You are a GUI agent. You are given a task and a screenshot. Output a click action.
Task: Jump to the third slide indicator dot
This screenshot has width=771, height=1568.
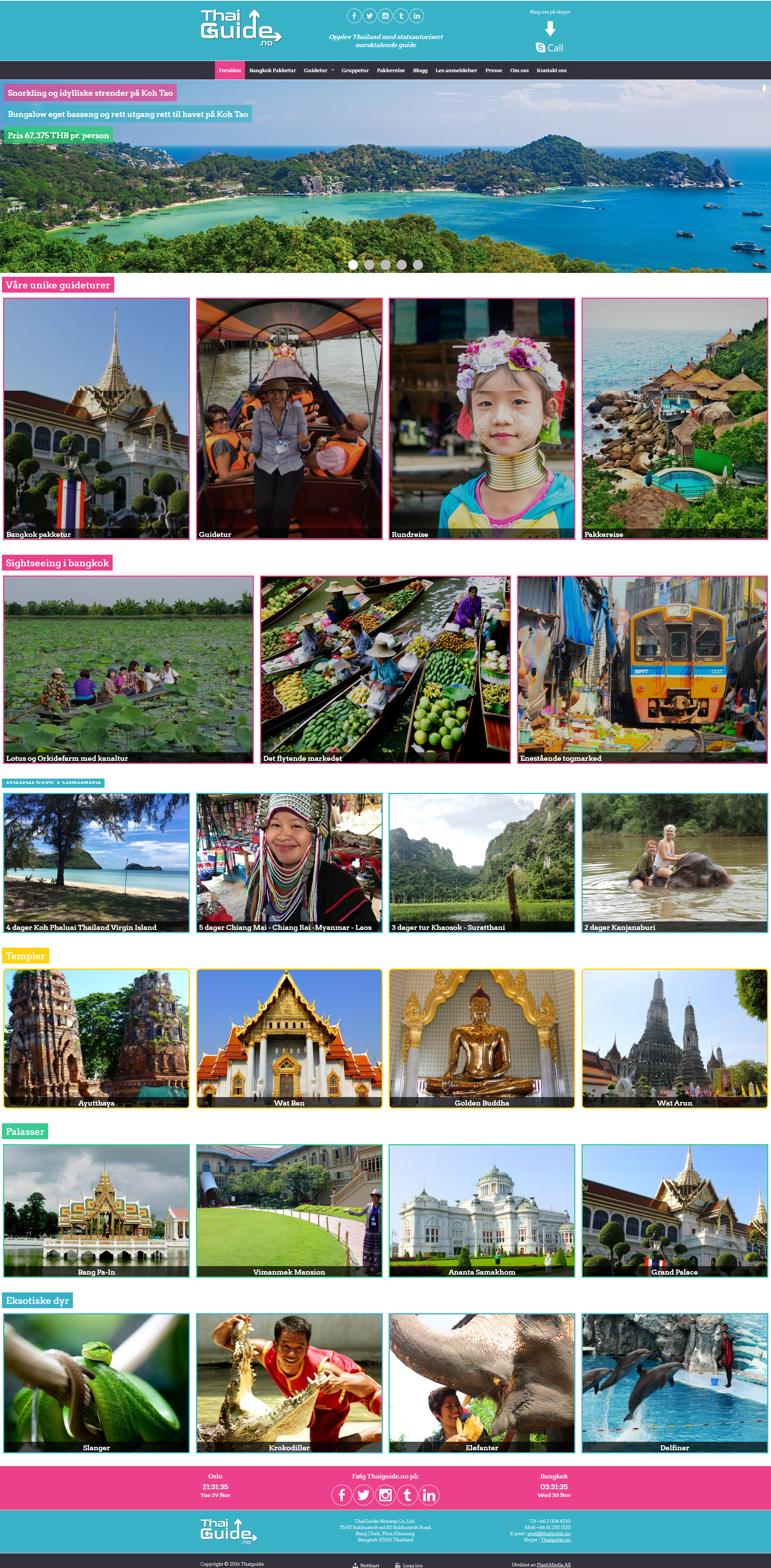[385, 265]
